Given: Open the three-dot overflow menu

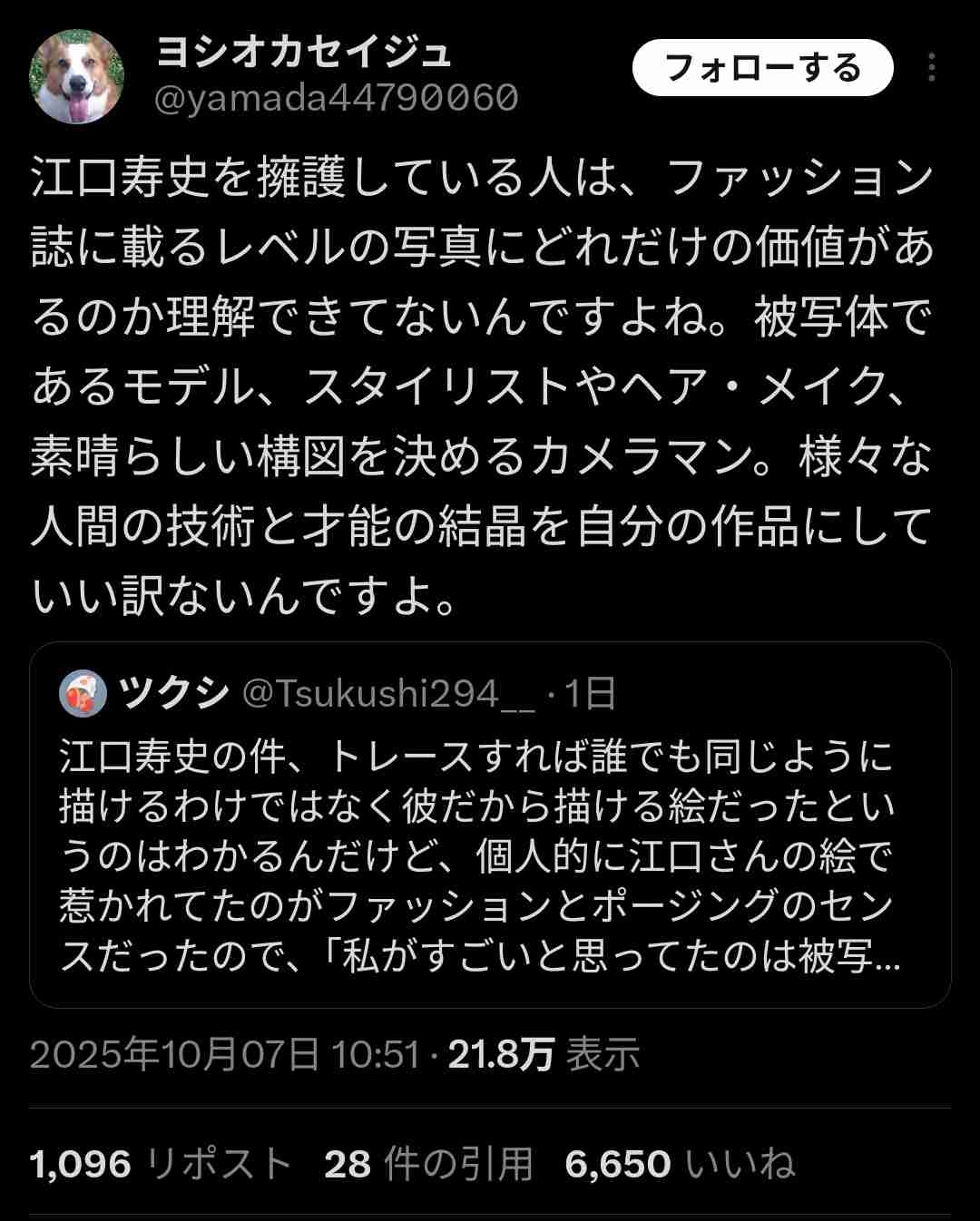Looking at the screenshot, I should (x=931, y=68).
